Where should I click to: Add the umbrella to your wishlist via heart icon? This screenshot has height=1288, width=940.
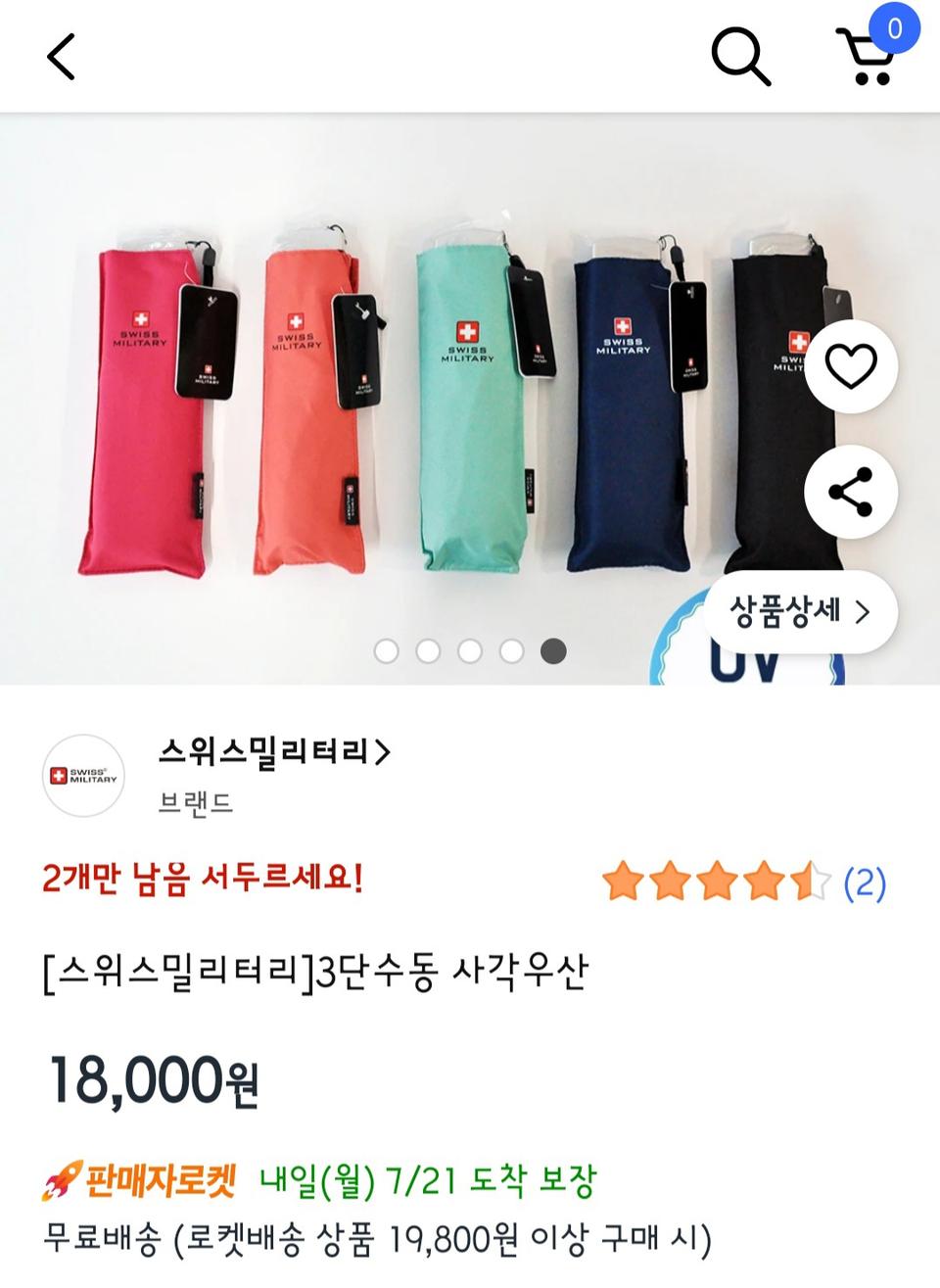(x=851, y=364)
